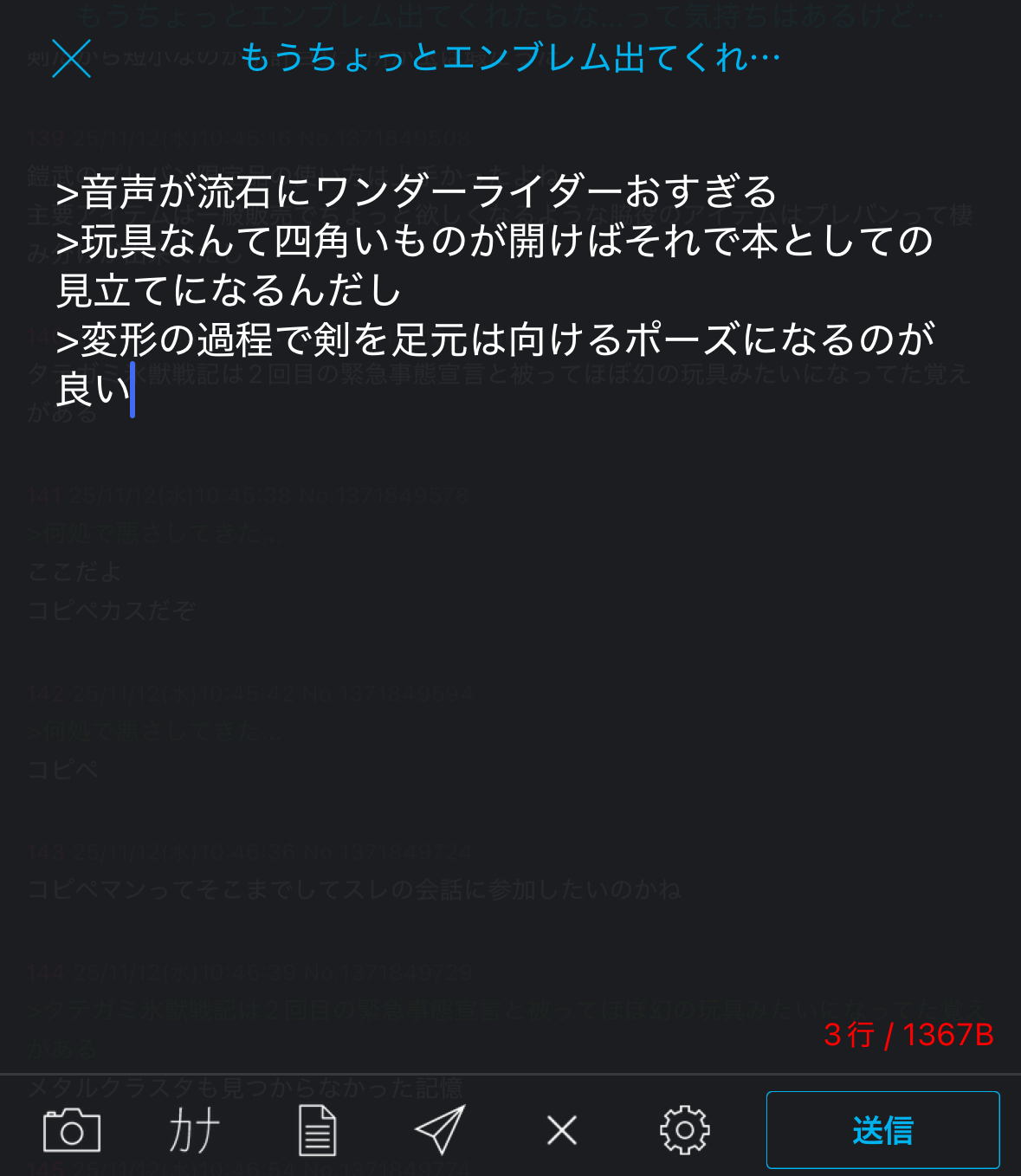The height and width of the screenshot is (1176, 1021).
Task: Tap the 送信 send button
Action: pyautogui.click(x=882, y=1130)
